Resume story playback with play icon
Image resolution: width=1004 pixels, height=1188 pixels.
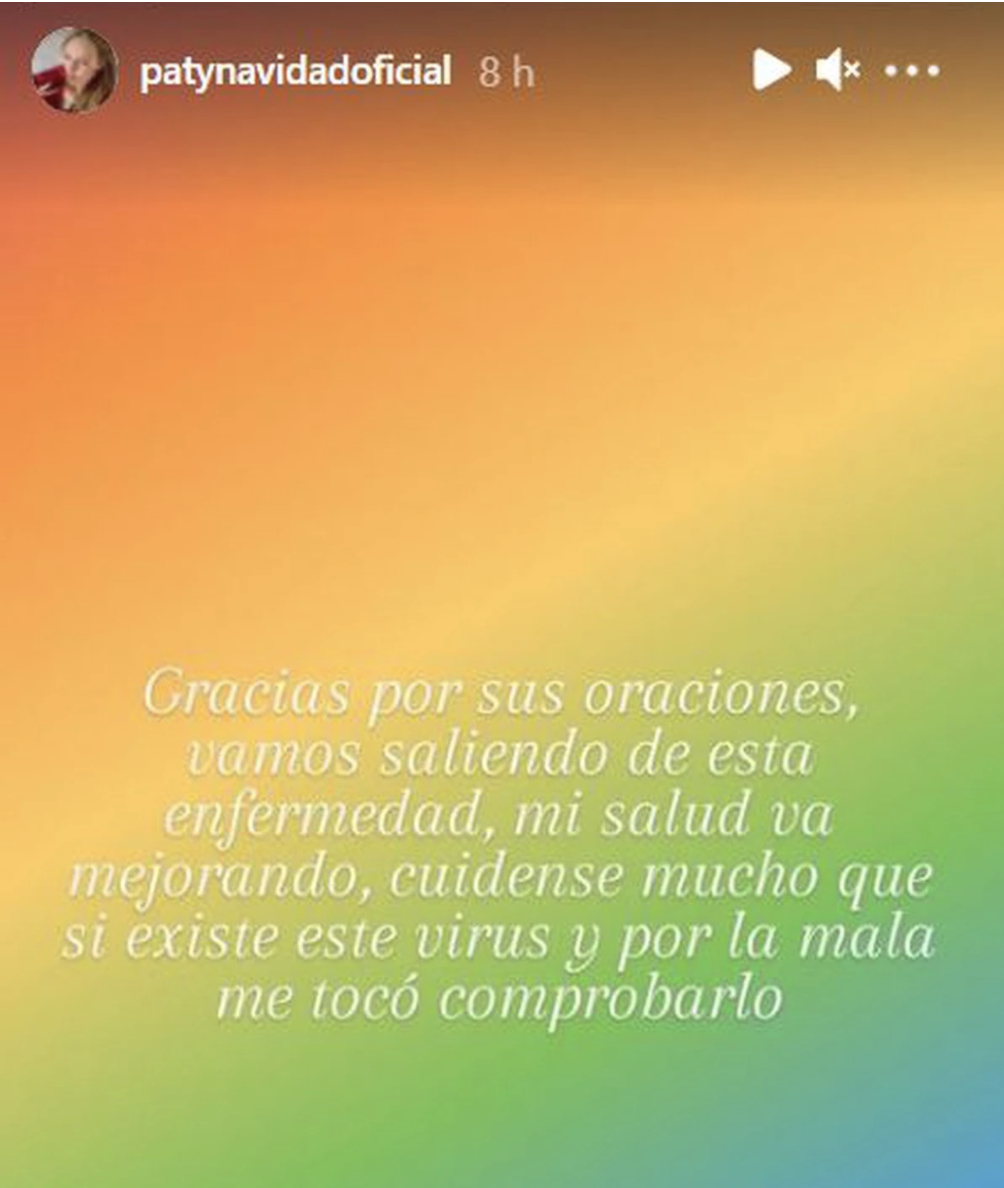coord(771,70)
